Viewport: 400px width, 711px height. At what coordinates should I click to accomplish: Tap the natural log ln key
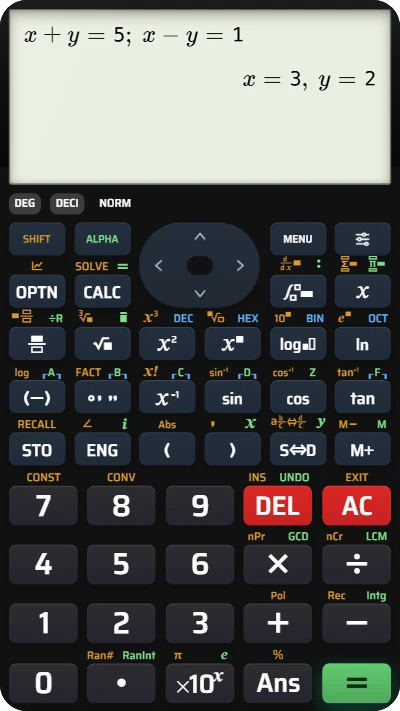[x=363, y=344]
